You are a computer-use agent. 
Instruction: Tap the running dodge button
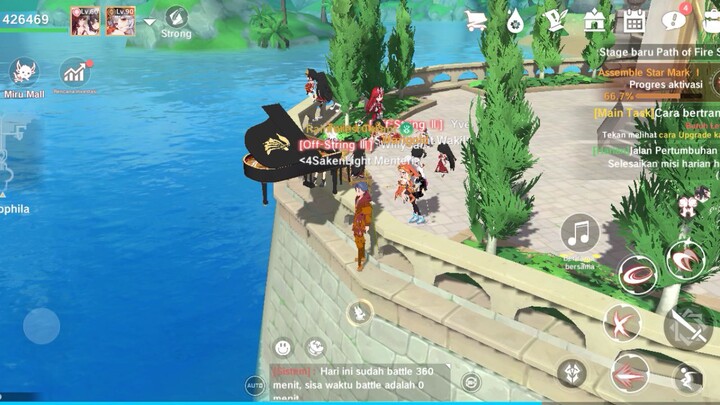[x=687, y=378]
